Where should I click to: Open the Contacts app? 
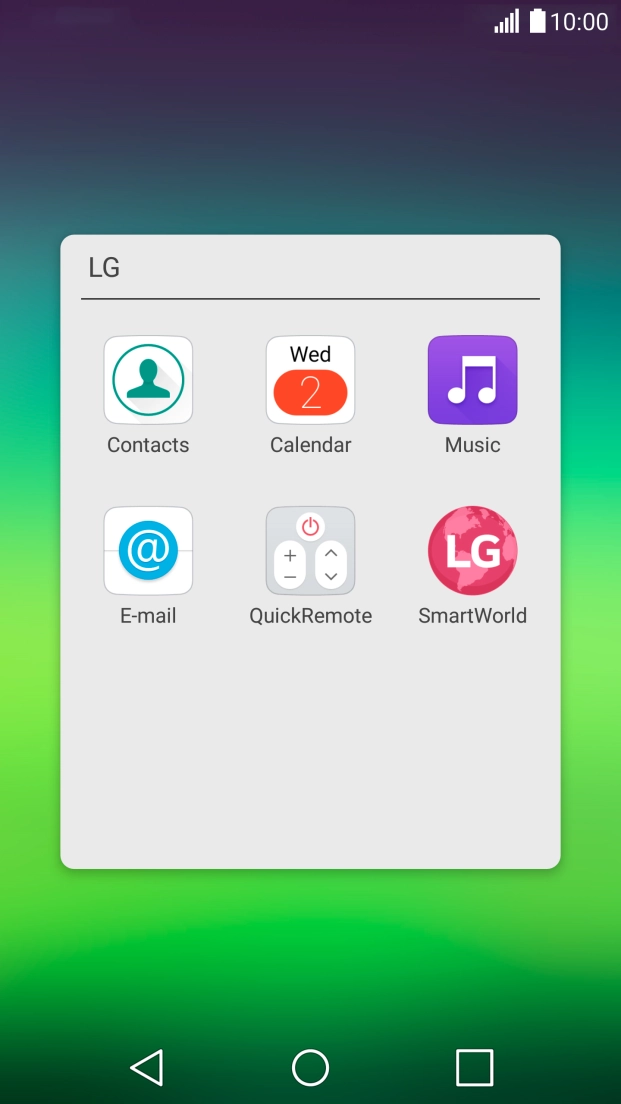tap(148, 381)
